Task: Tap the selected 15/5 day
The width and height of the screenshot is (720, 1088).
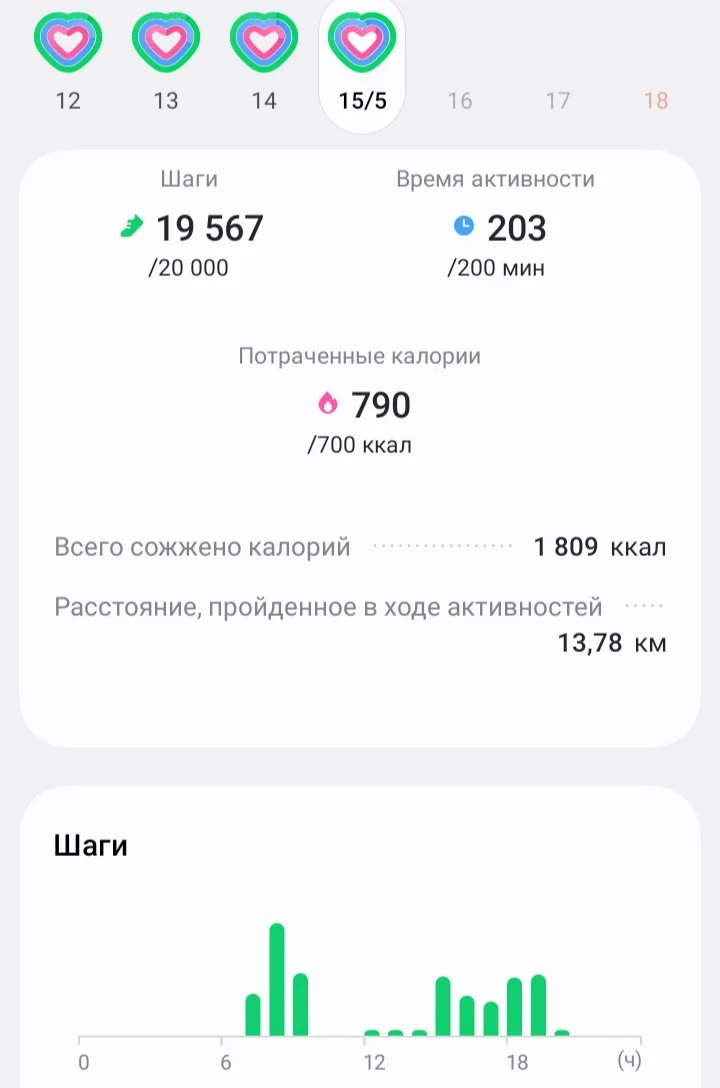Action: click(362, 62)
